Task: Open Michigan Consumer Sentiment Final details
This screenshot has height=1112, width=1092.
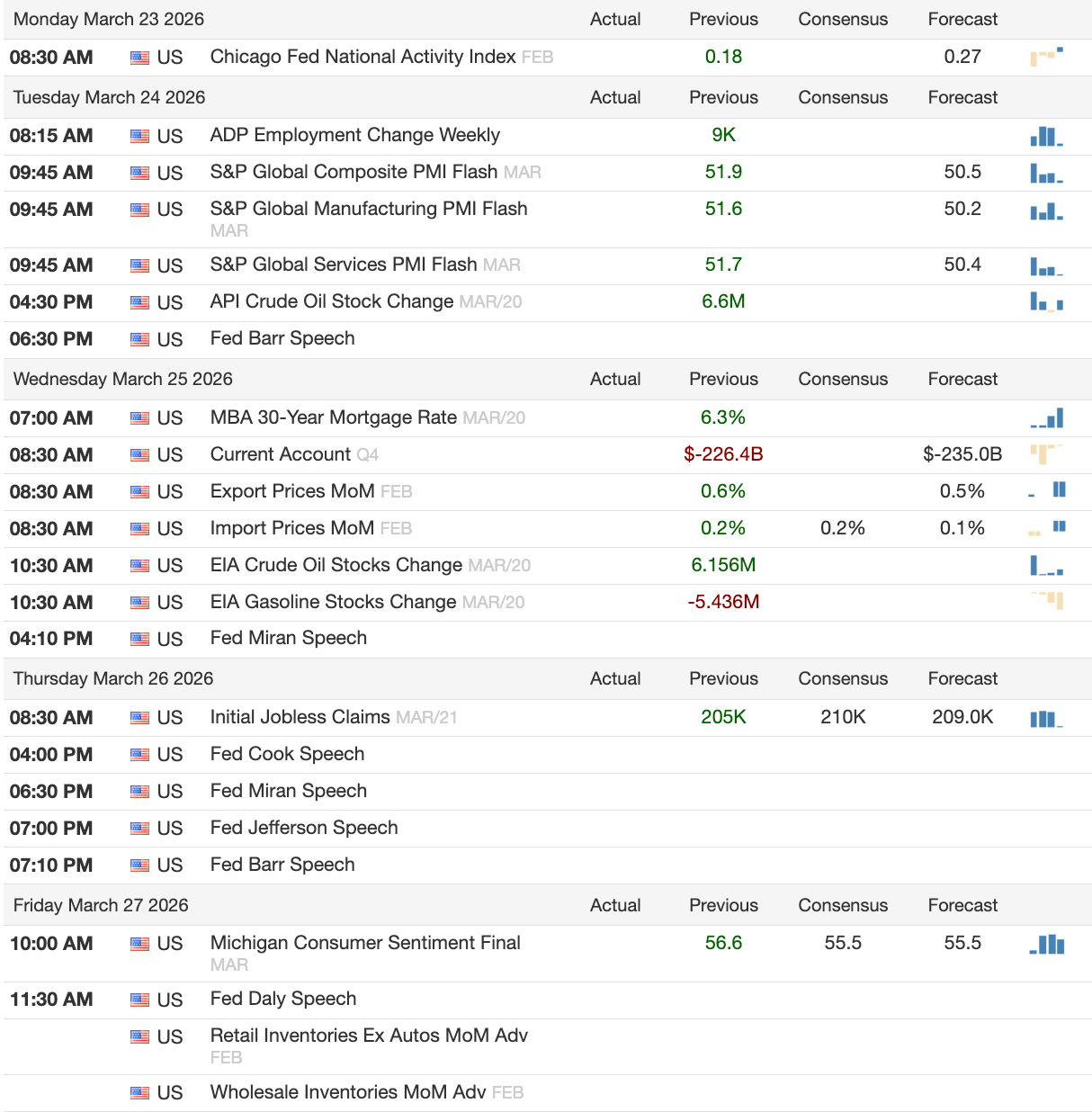Action: click(x=365, y=943)
